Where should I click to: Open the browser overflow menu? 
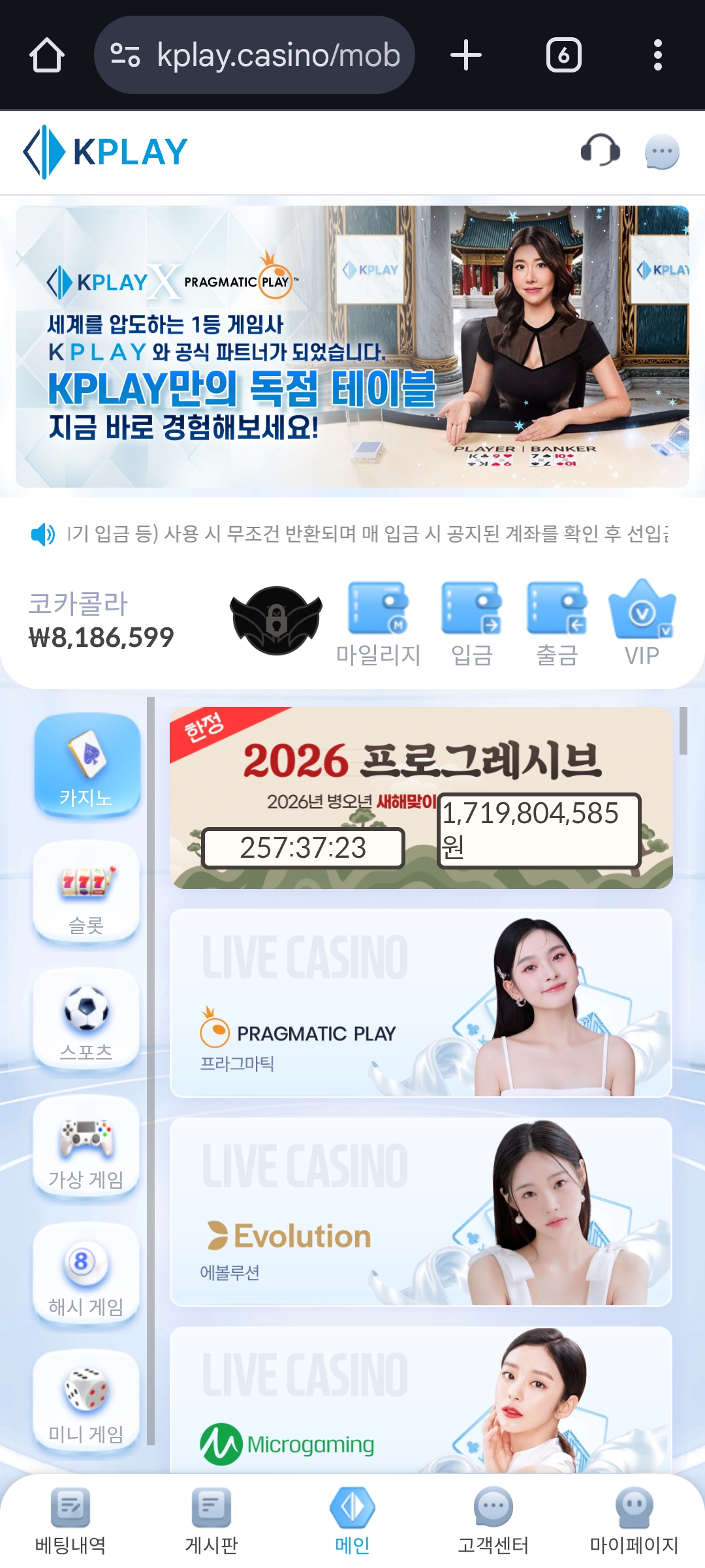(657, 55)
